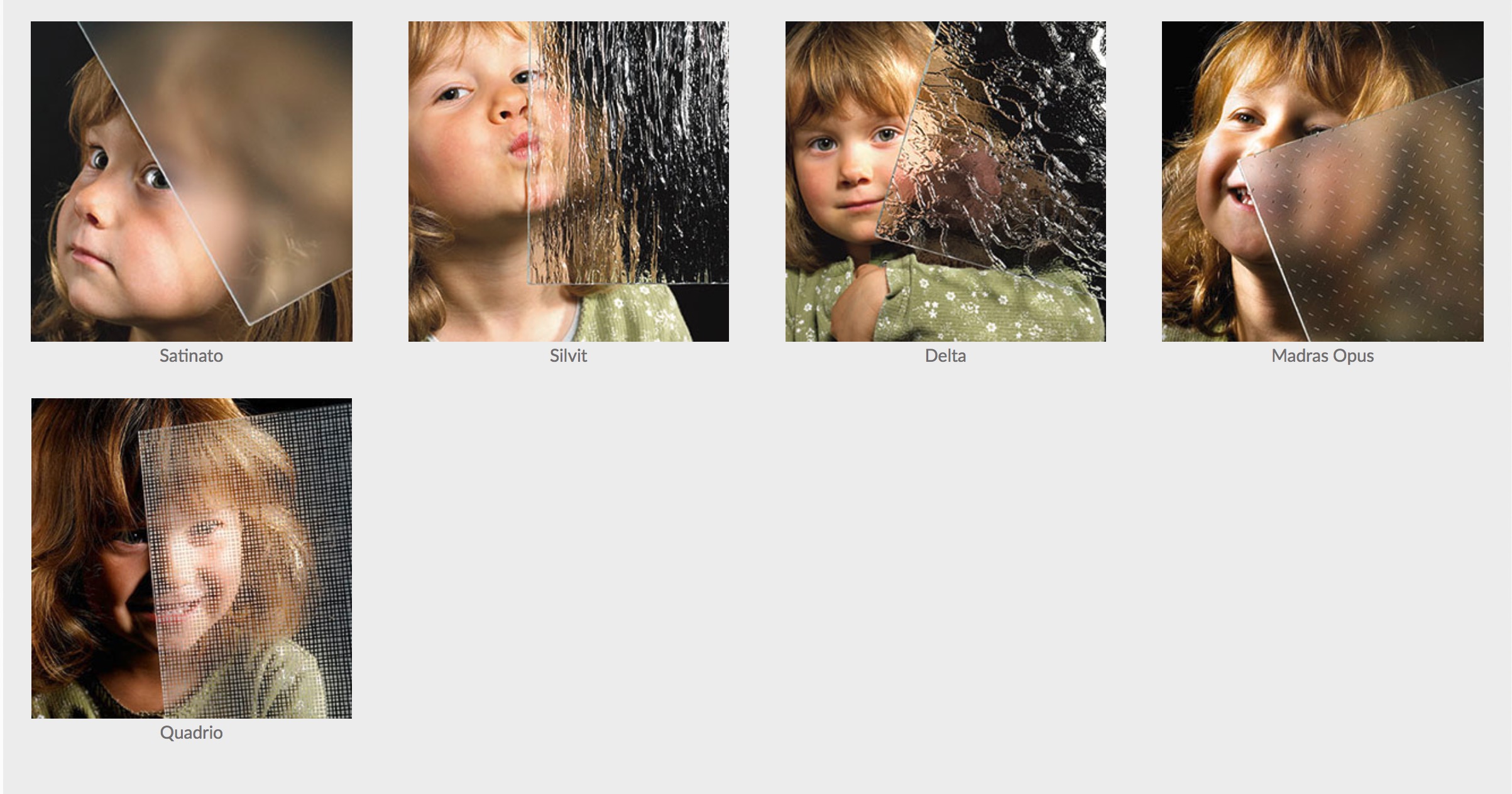View the Silvit glass image

click(568, 182)
